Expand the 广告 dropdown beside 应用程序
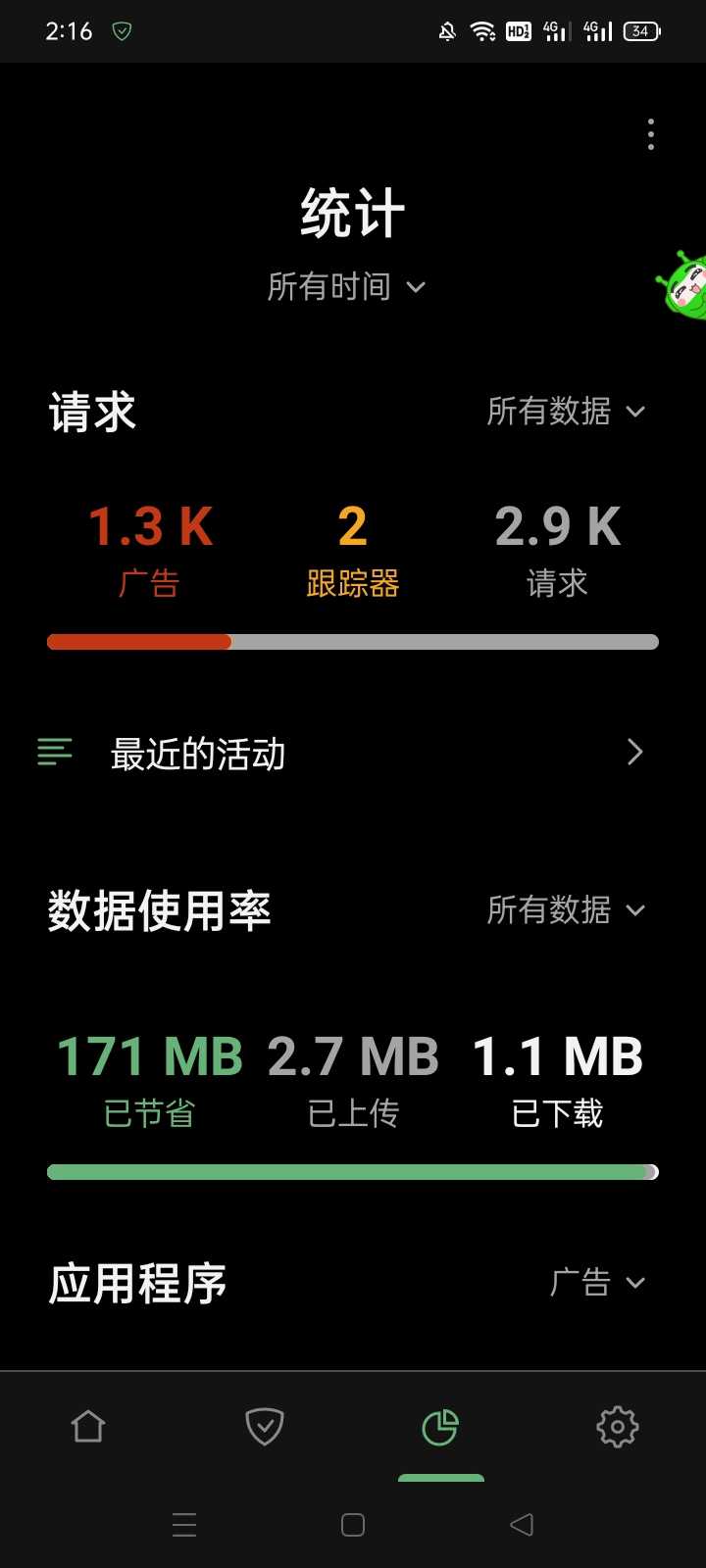 tap(597, 1283)
